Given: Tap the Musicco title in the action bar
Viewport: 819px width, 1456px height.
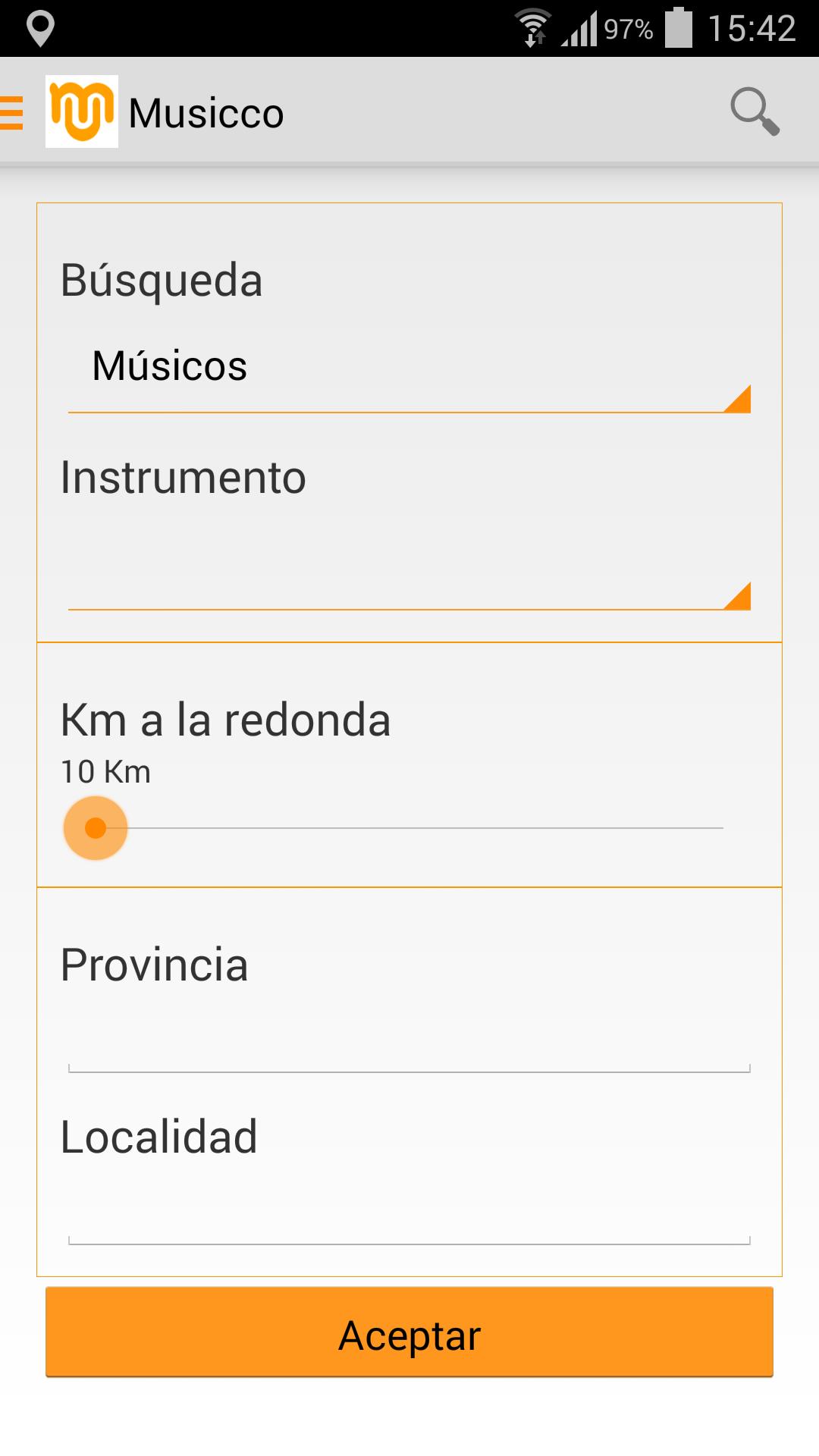Looking at the screenshot, I should pyautogui.click(x=206, y=111).
